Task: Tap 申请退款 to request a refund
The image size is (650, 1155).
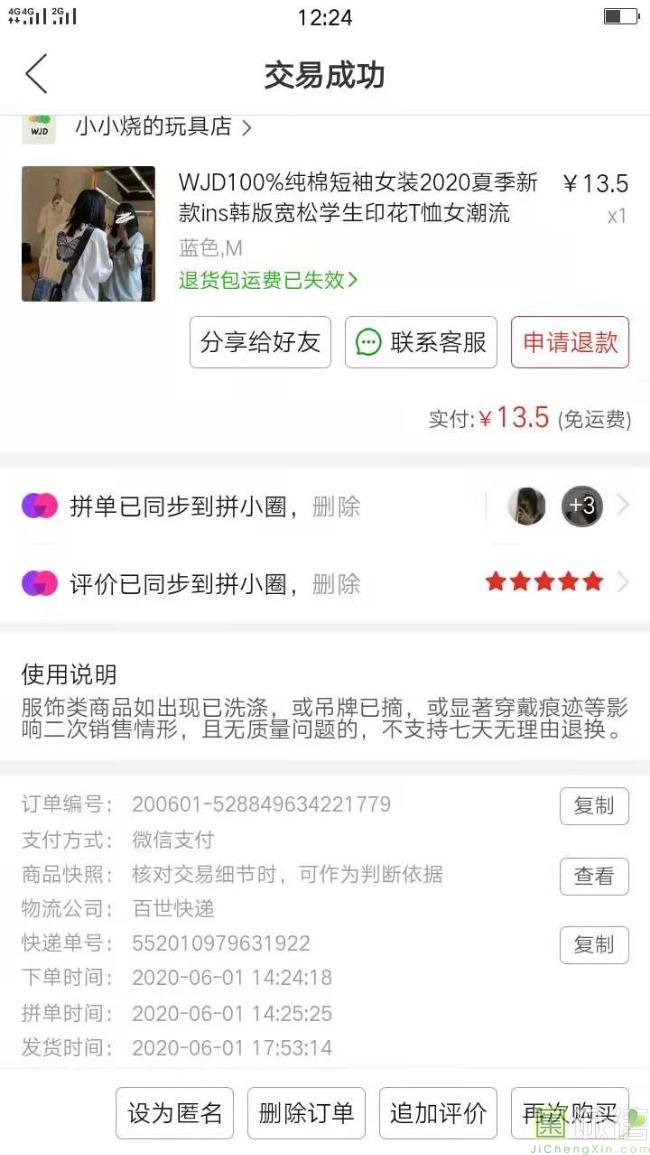Action: click(570, 342)
